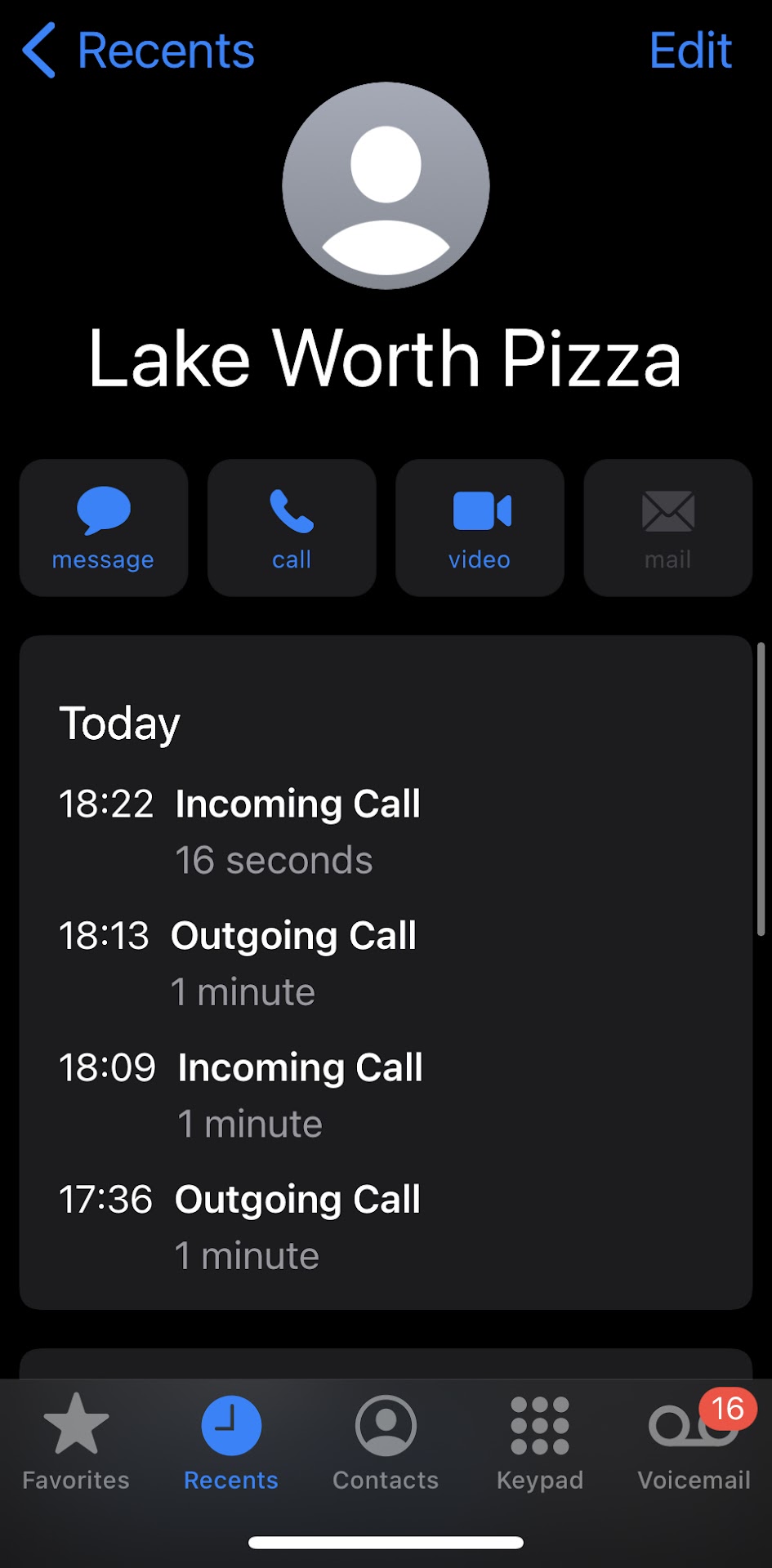Start a video call with Lake Worth Pizza
This screenshot has height=1568, width=772.
tap(480, 528)
